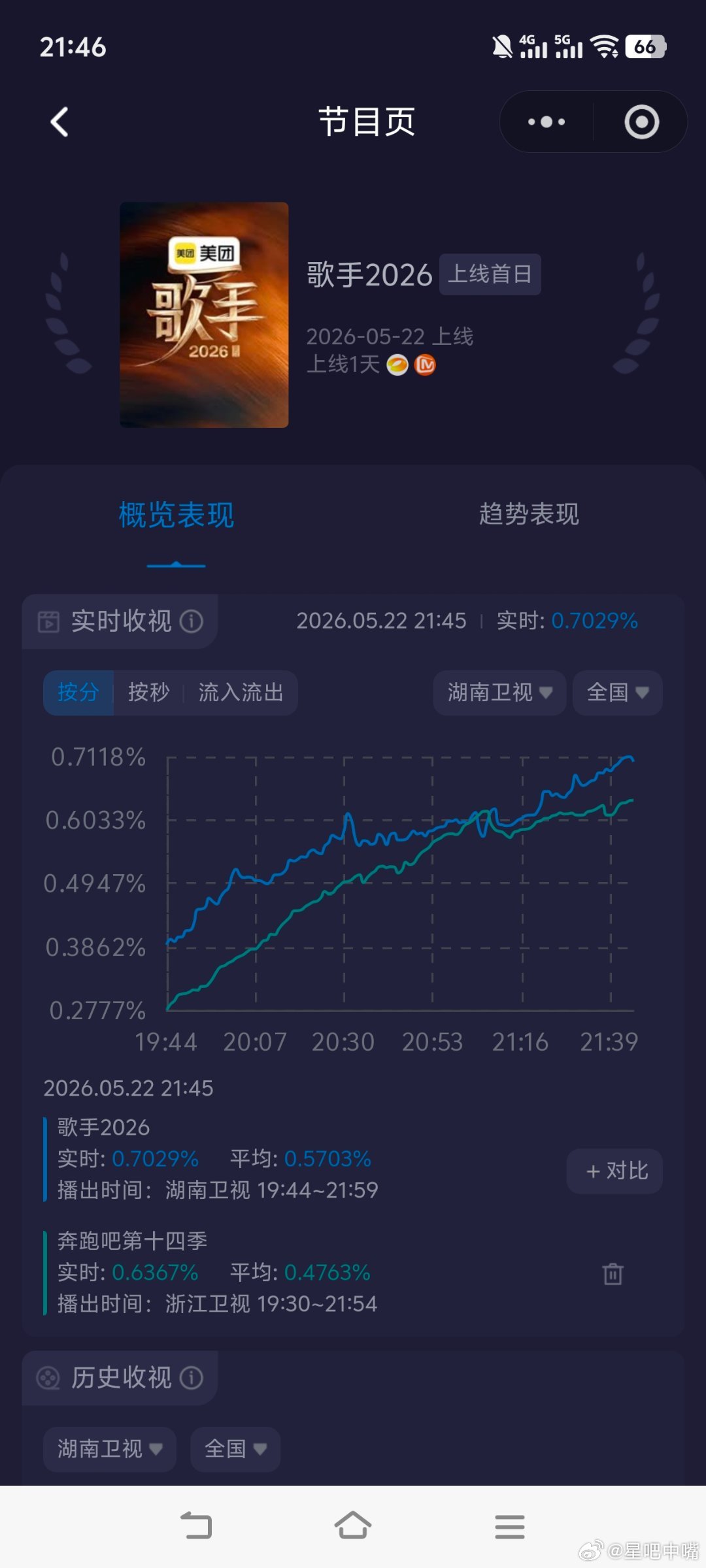This screenshot has height=1568, width=706.
Task: Open the mini program more options menu
Action: coord(546,122)
